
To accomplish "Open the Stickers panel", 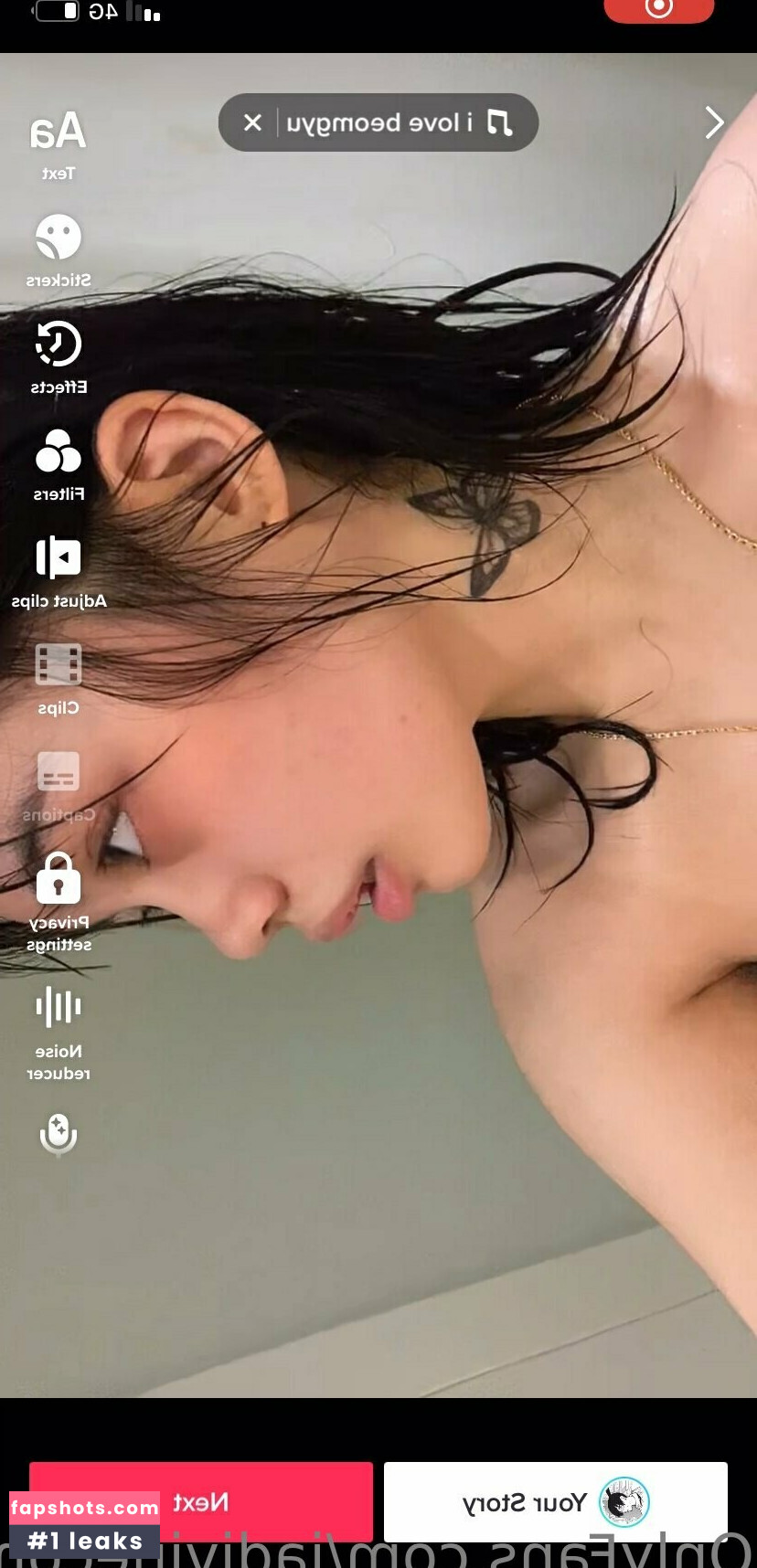I will (x=59, y=249).
